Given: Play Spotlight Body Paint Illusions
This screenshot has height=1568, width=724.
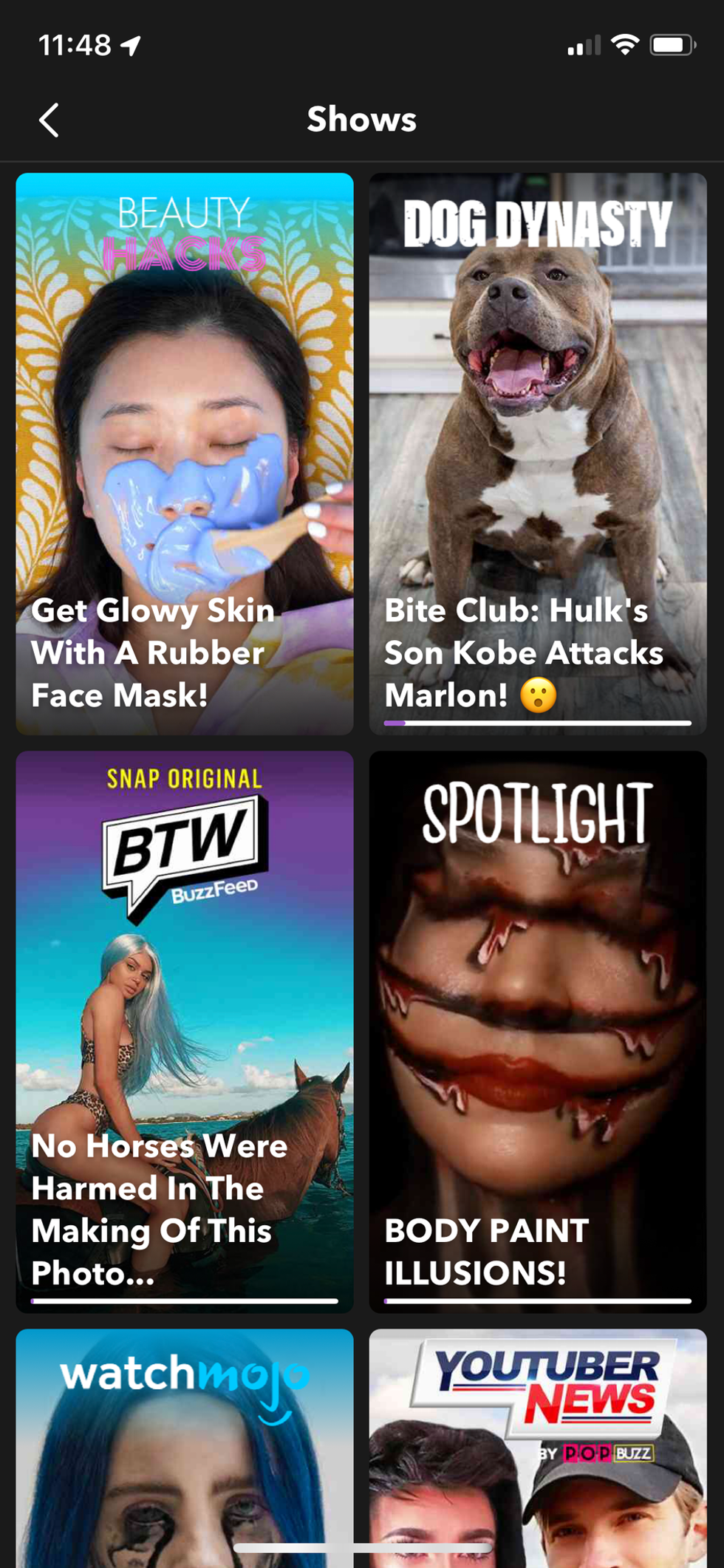Looking at the screenshot, I should coord(538,1032).
